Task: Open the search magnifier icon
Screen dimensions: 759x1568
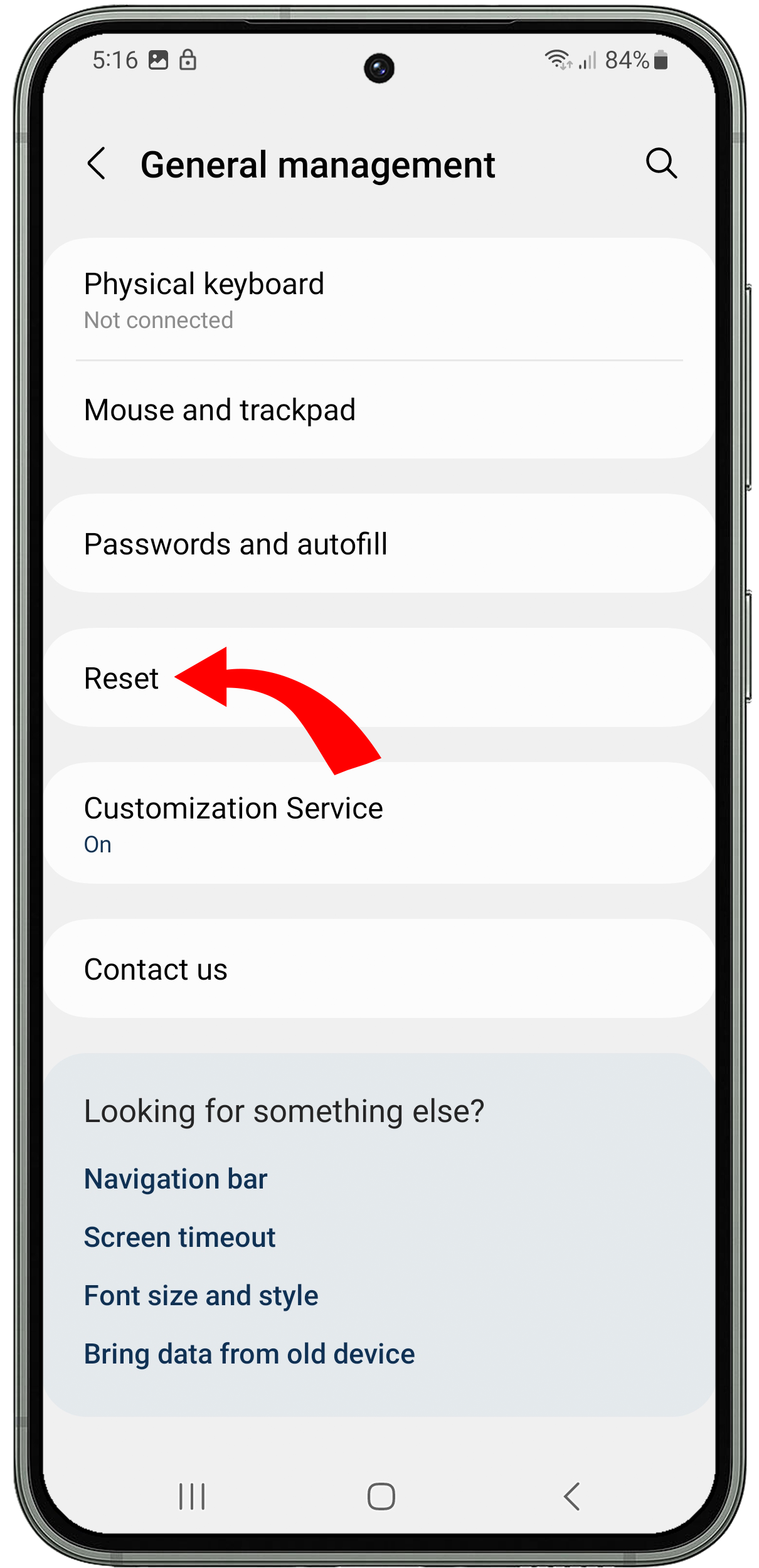Action: tap(661, 164)
